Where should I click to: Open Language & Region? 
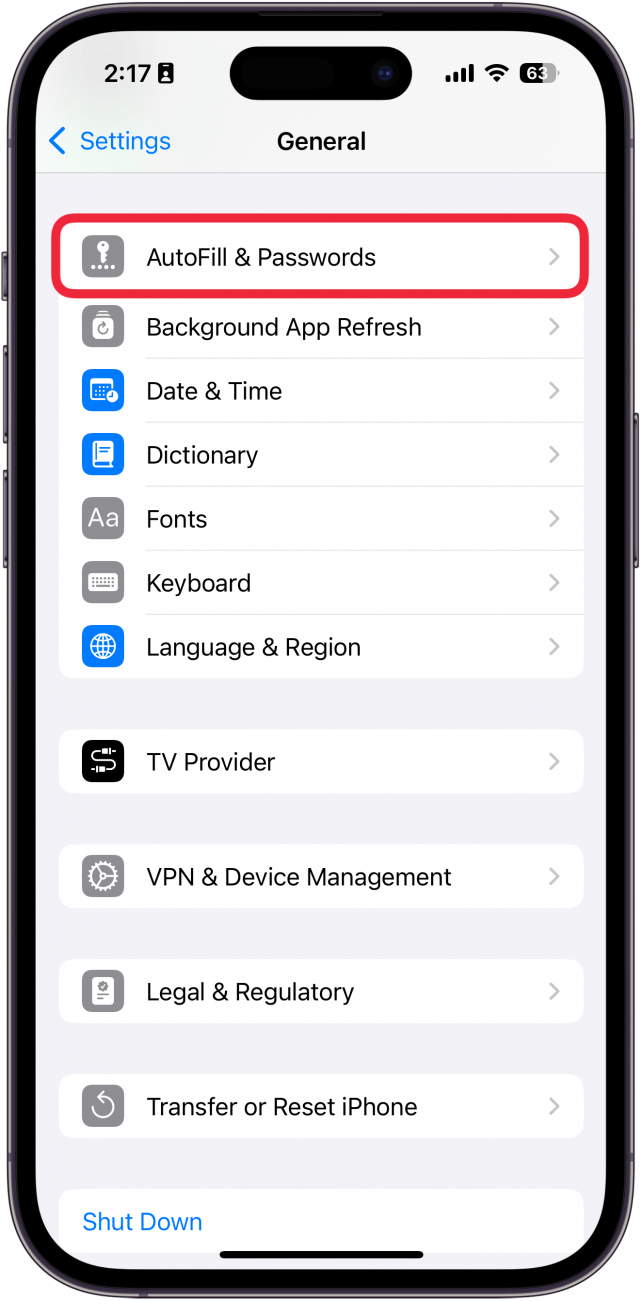320,647
